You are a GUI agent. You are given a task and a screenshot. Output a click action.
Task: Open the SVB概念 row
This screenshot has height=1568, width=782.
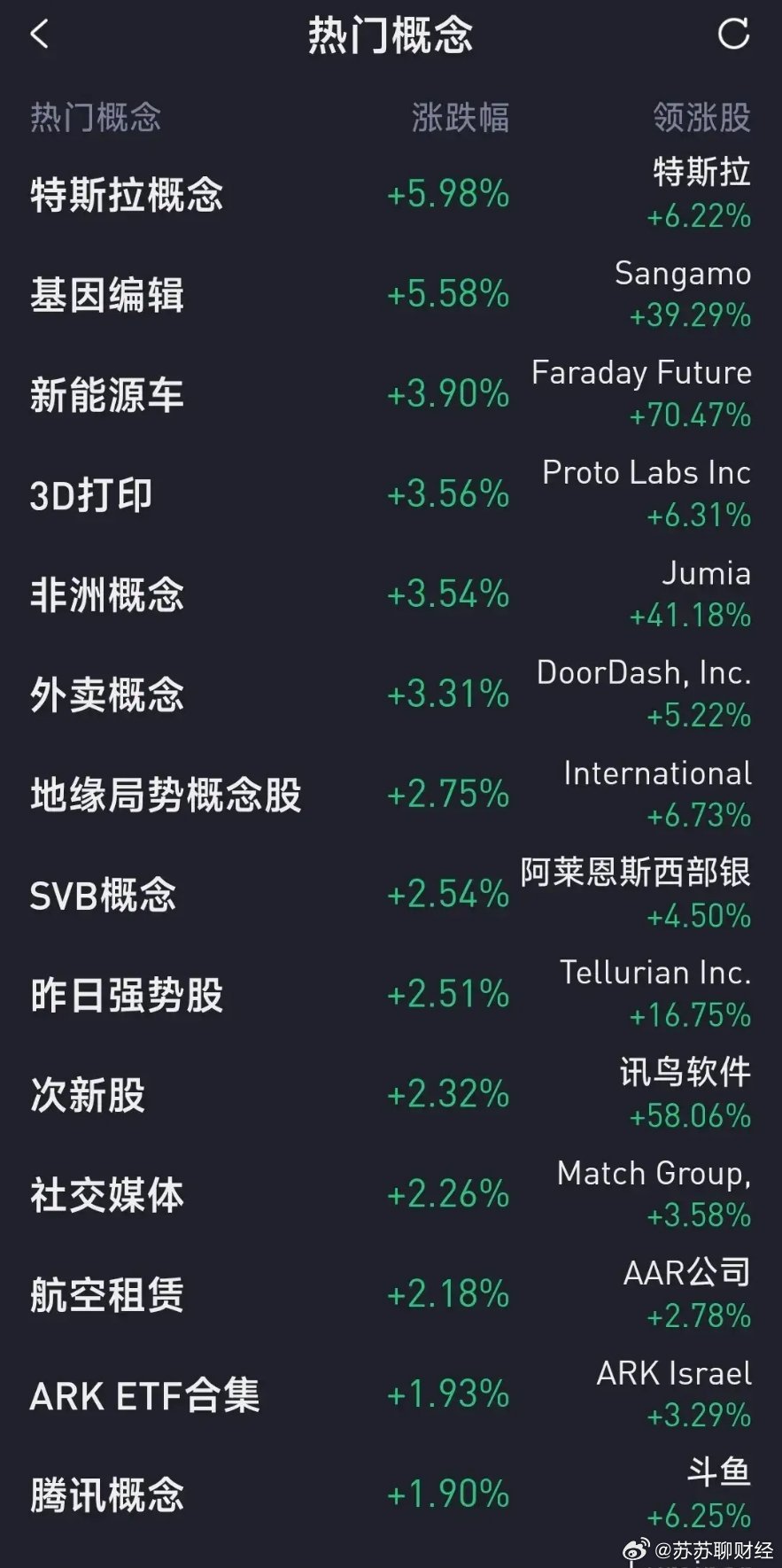pos(391,895)
